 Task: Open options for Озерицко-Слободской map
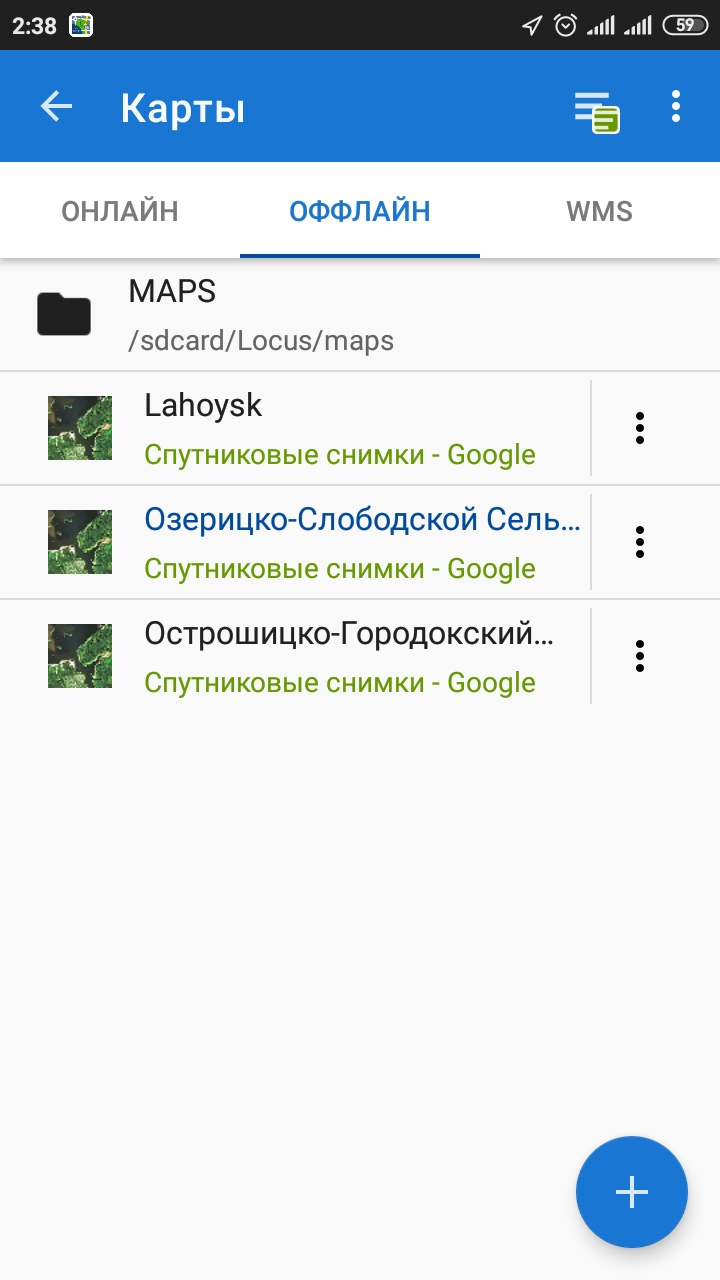(x=640, y=542)
